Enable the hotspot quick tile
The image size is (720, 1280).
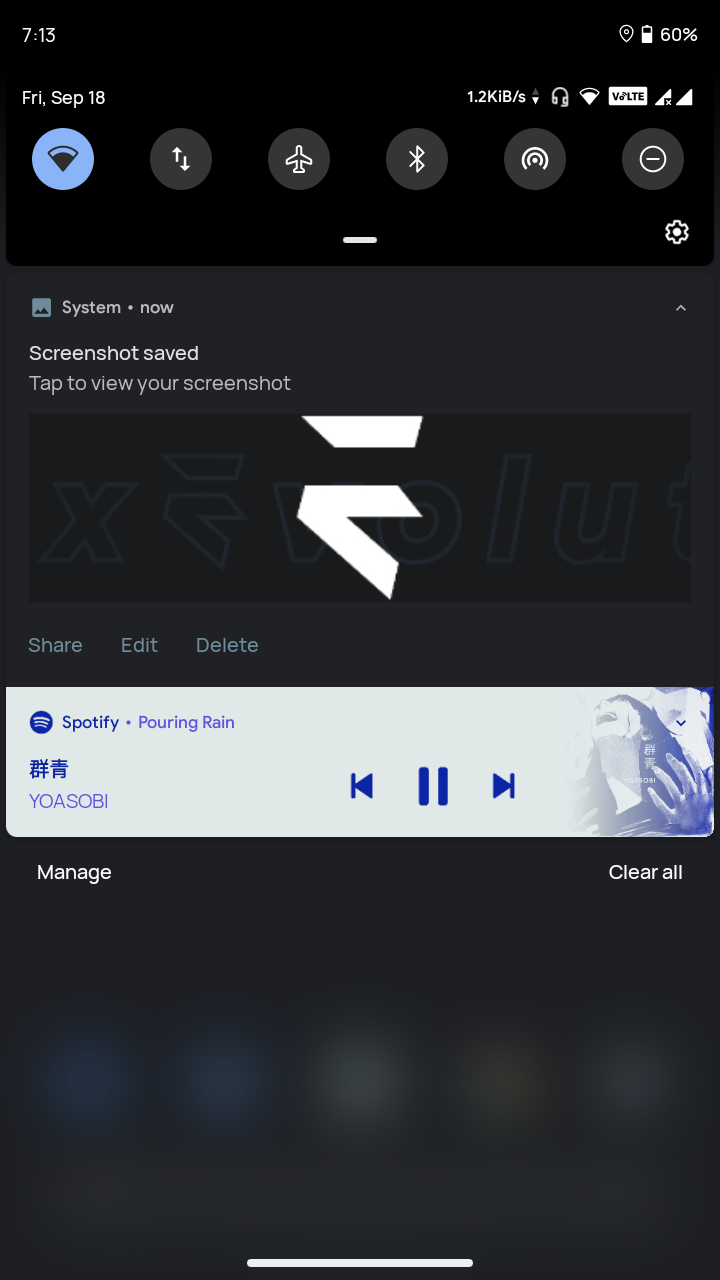click(x=535, y=159)
